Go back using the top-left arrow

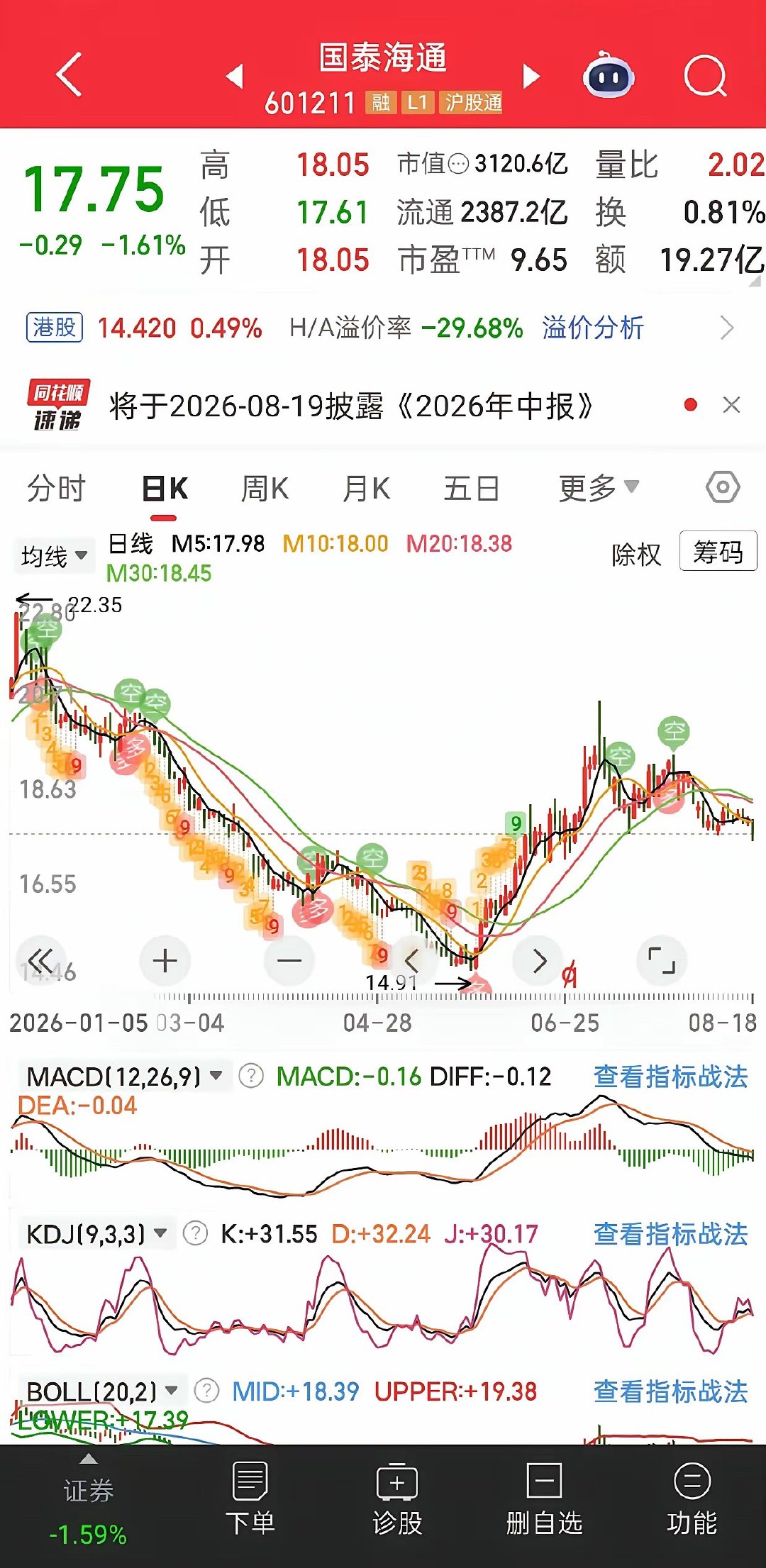coord(70,74)
